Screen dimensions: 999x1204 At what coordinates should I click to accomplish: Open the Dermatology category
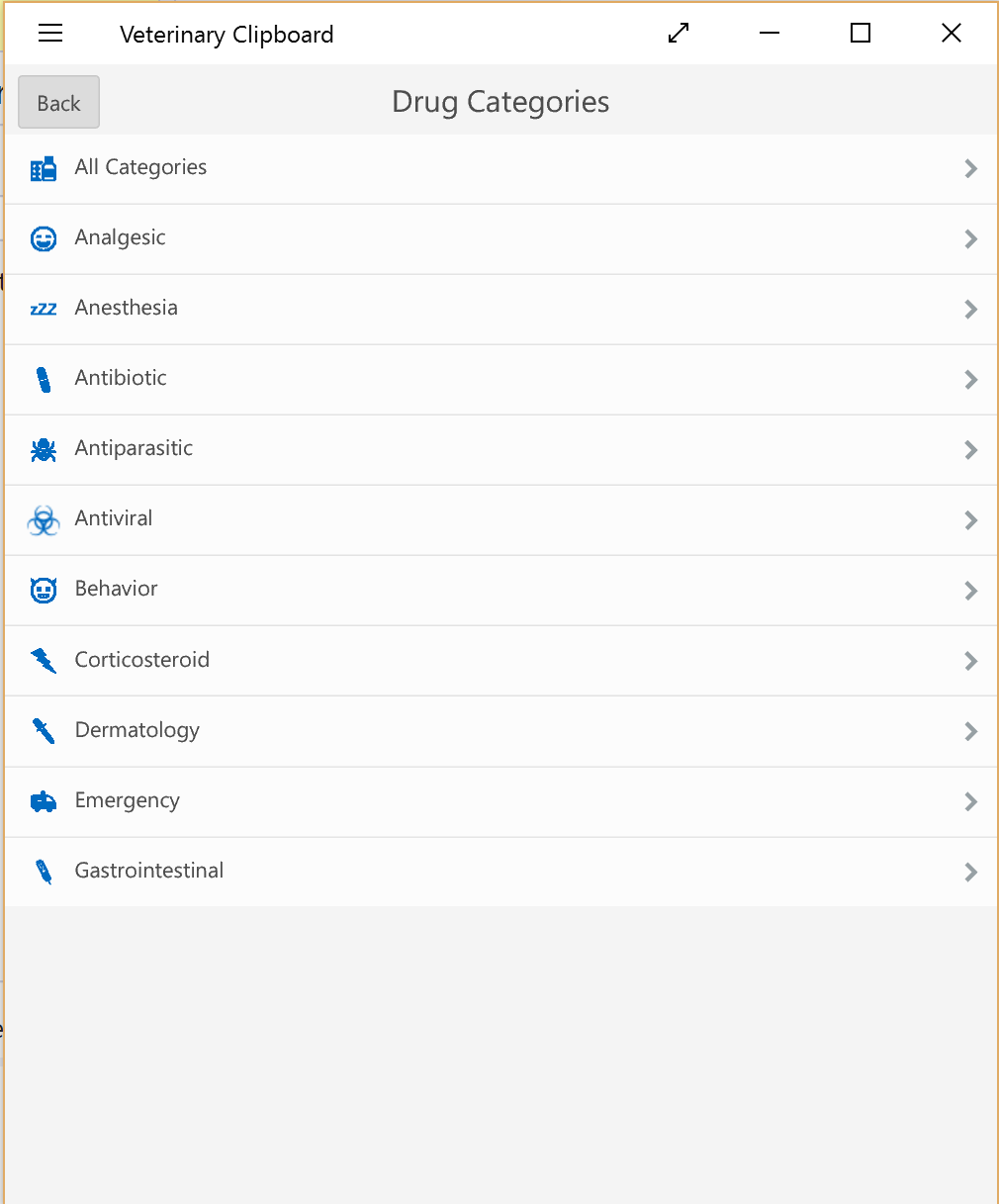click(x=137, y=731)
